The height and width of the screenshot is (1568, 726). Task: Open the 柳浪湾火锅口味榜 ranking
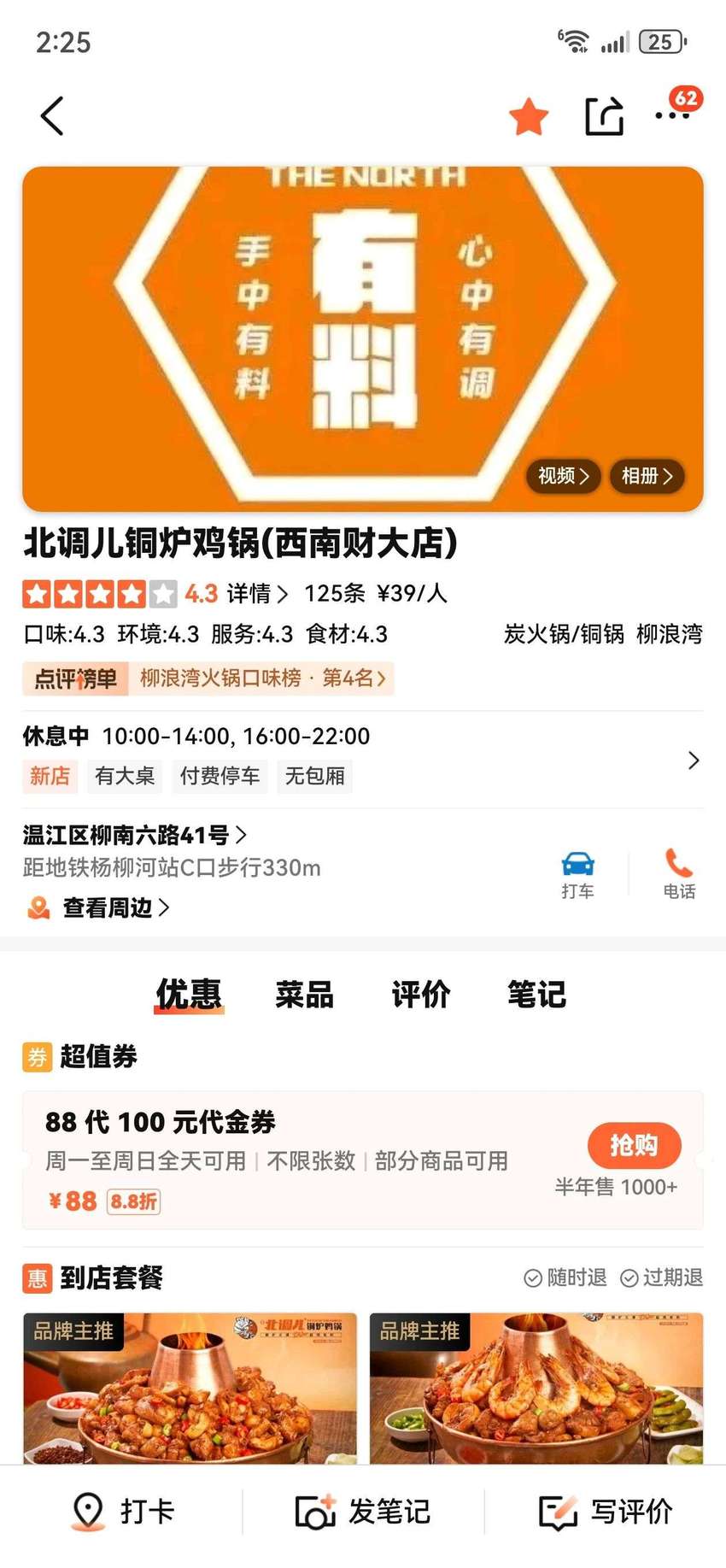(262, 678)
